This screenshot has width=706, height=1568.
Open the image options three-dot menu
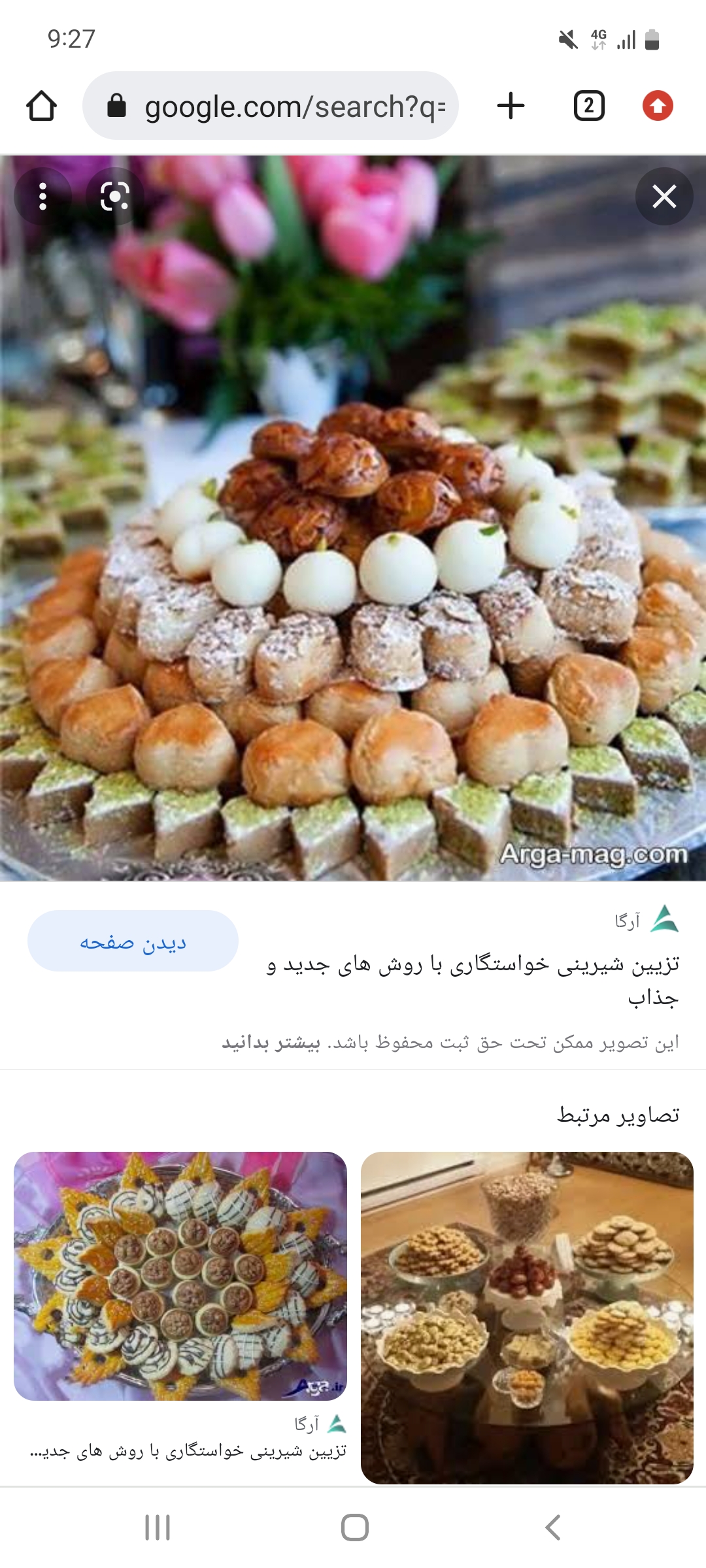[42, 197]
